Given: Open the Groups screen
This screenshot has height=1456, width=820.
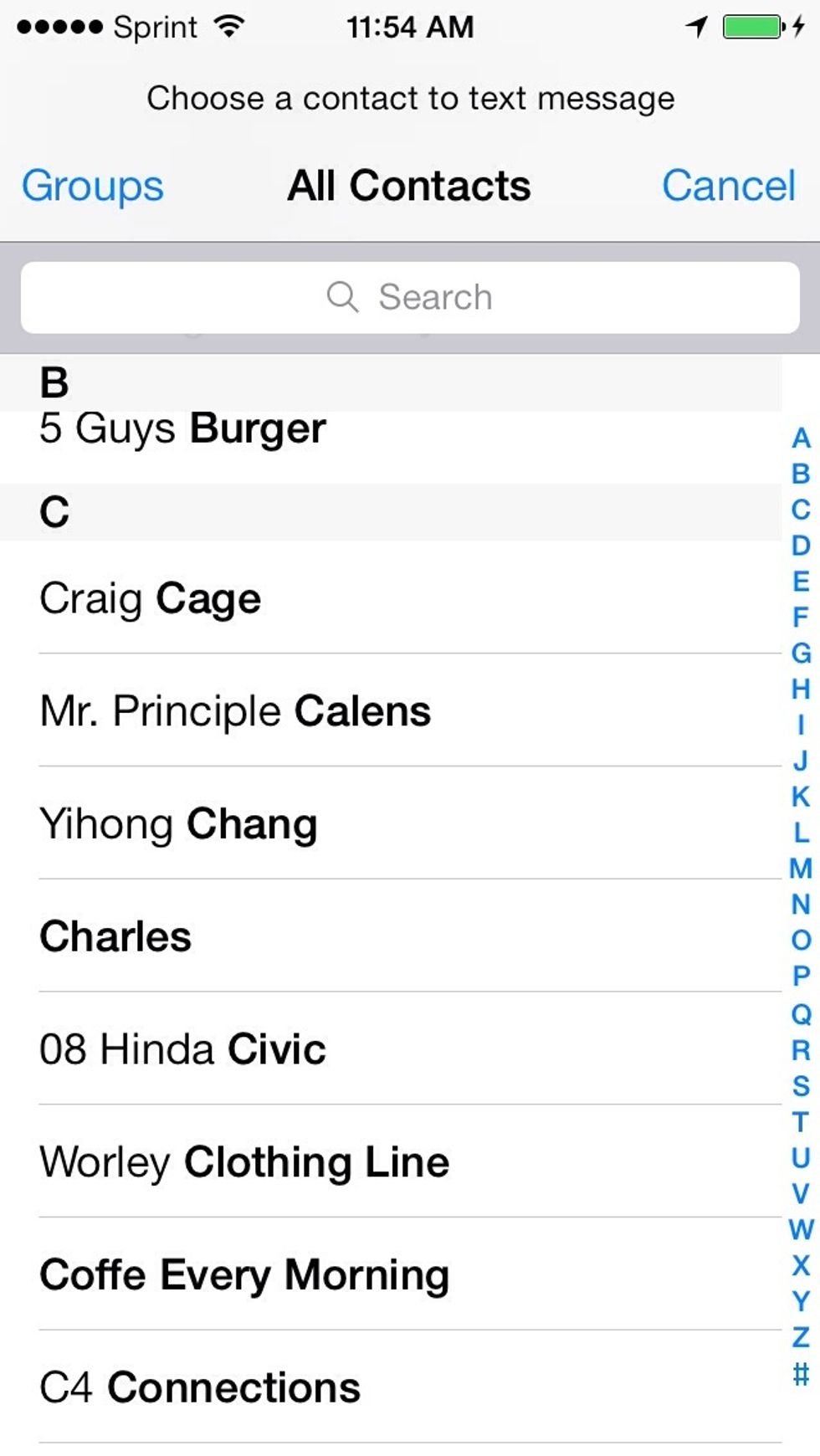Looking at the screenshot, I should 92,185.
